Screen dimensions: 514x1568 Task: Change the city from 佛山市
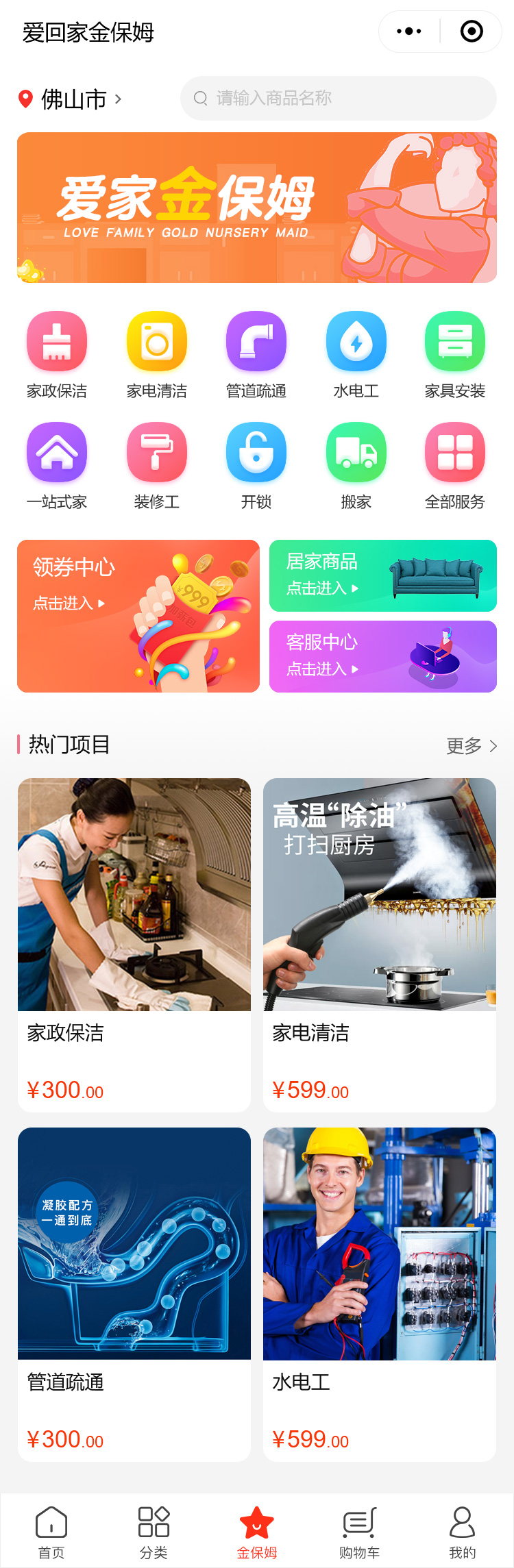(x=72, y=99)
